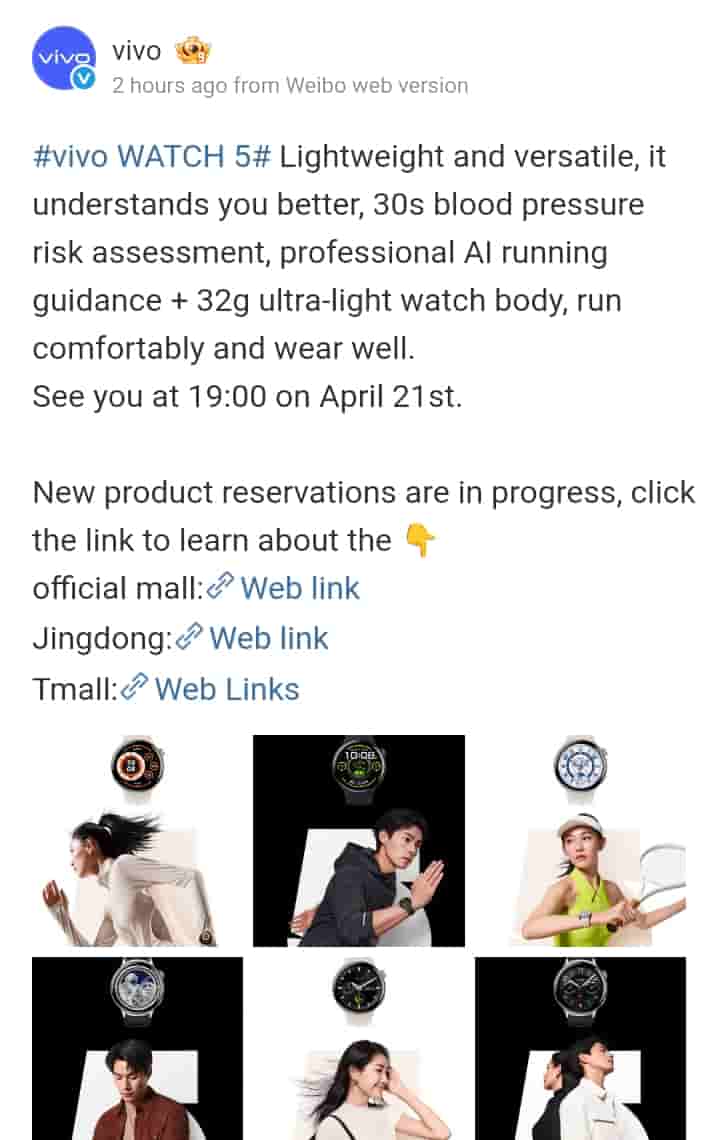The height and width of the screenshot is (1140, 720).
Task: Open the Jingdong web link
Action: coord(267,638)
